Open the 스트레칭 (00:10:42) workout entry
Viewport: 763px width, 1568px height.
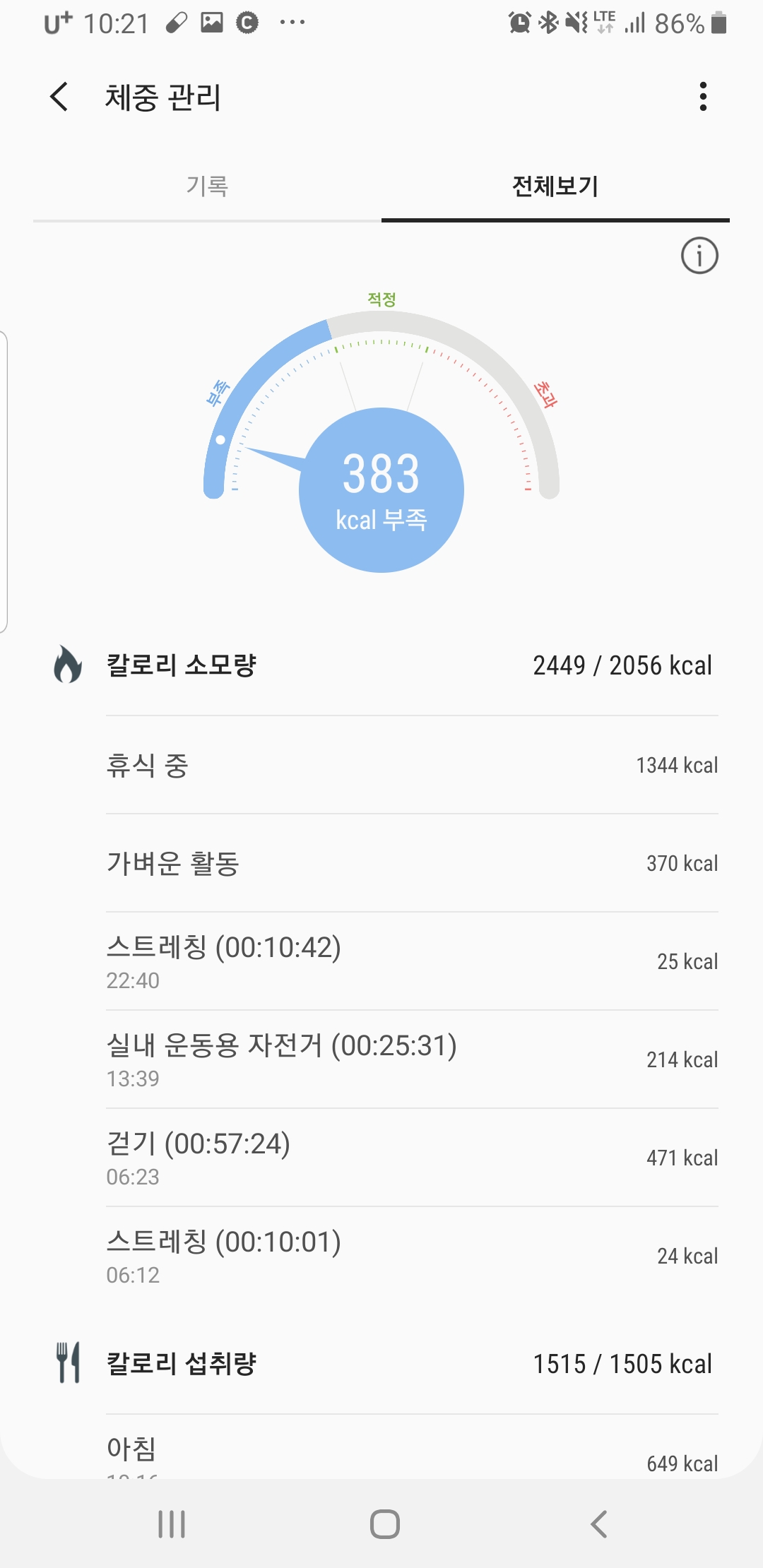[x=412, y=961]
